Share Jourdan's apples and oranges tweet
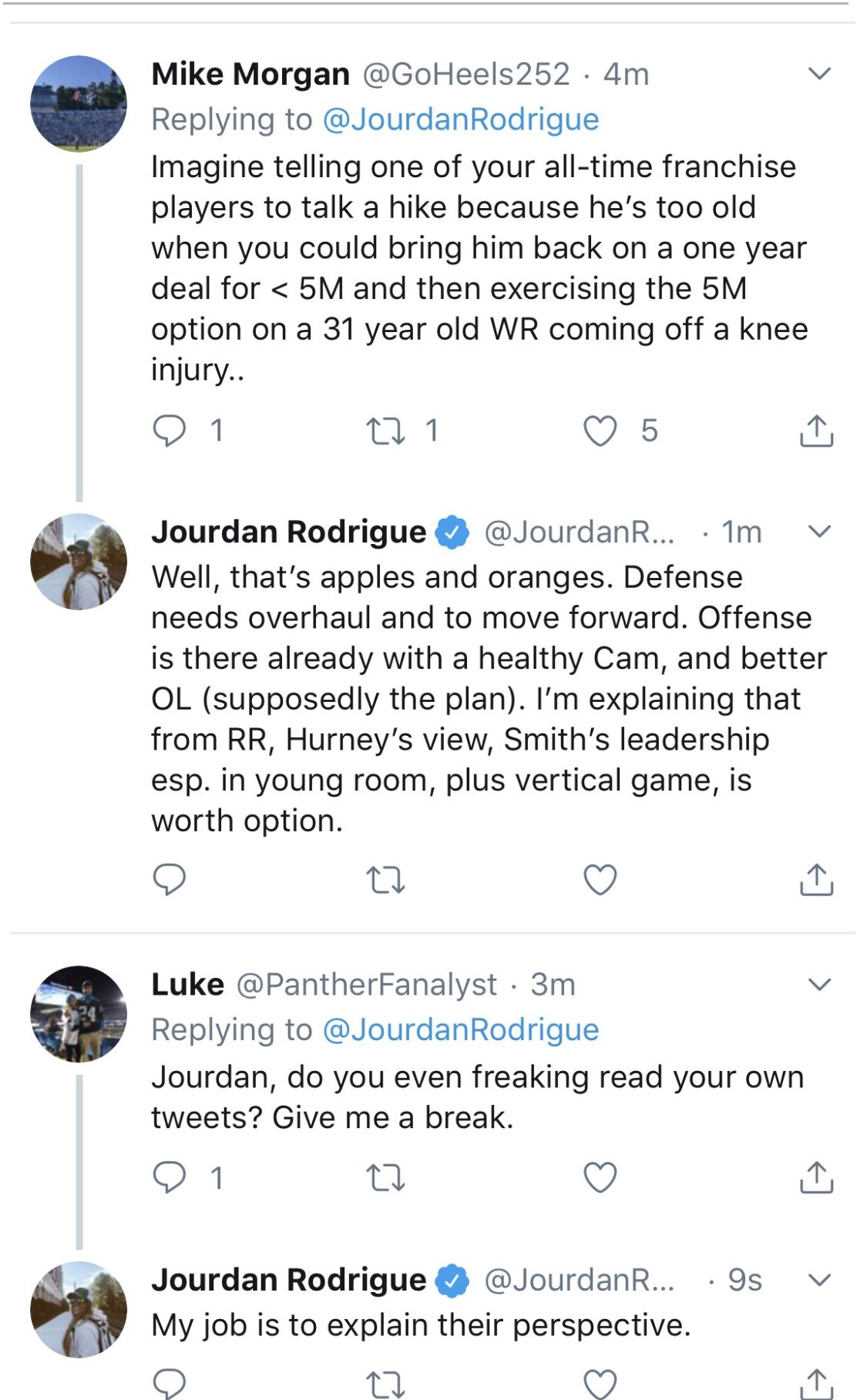867x1400 pixels. pos(816,879)
